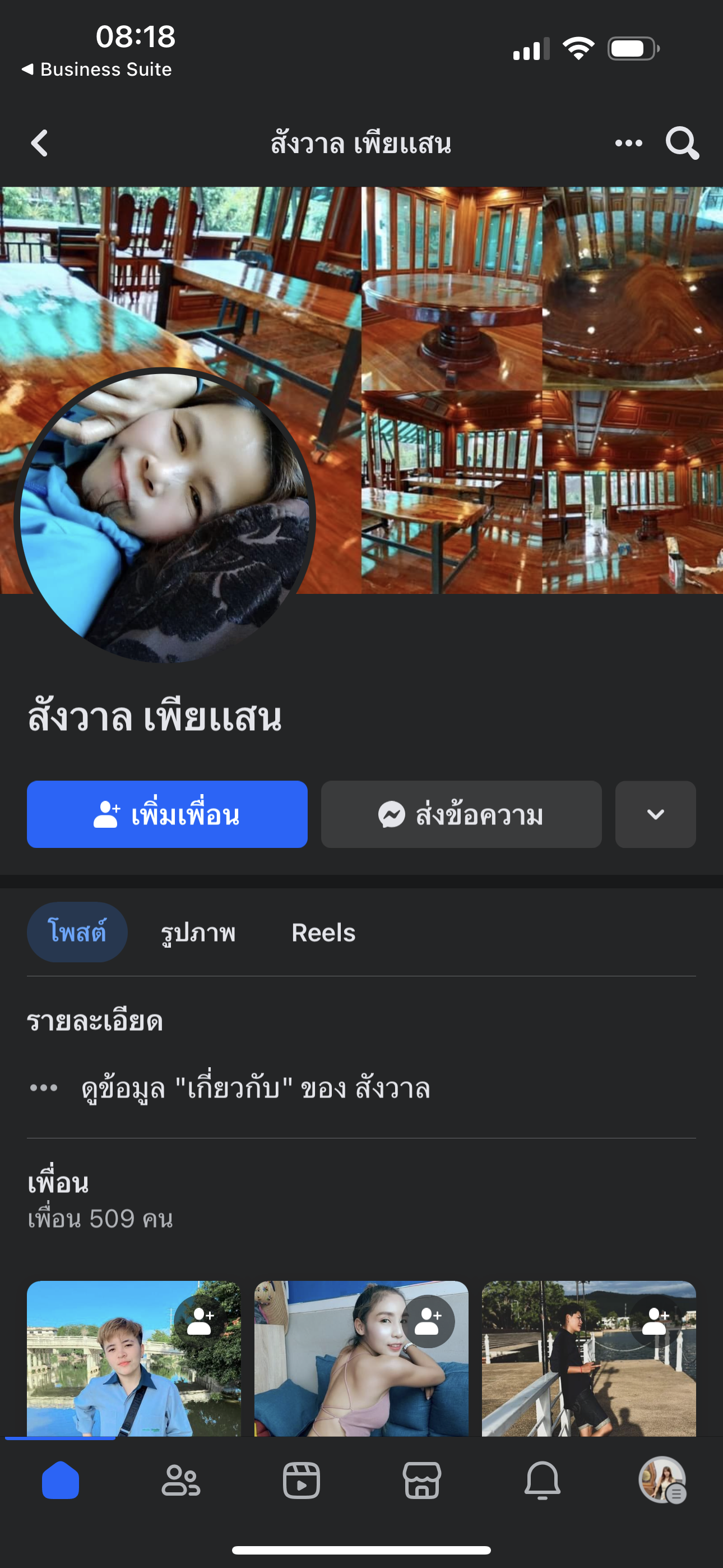Select the โพสต์ tab
This screenshot has width=723, height=1568.
point(77,932)
